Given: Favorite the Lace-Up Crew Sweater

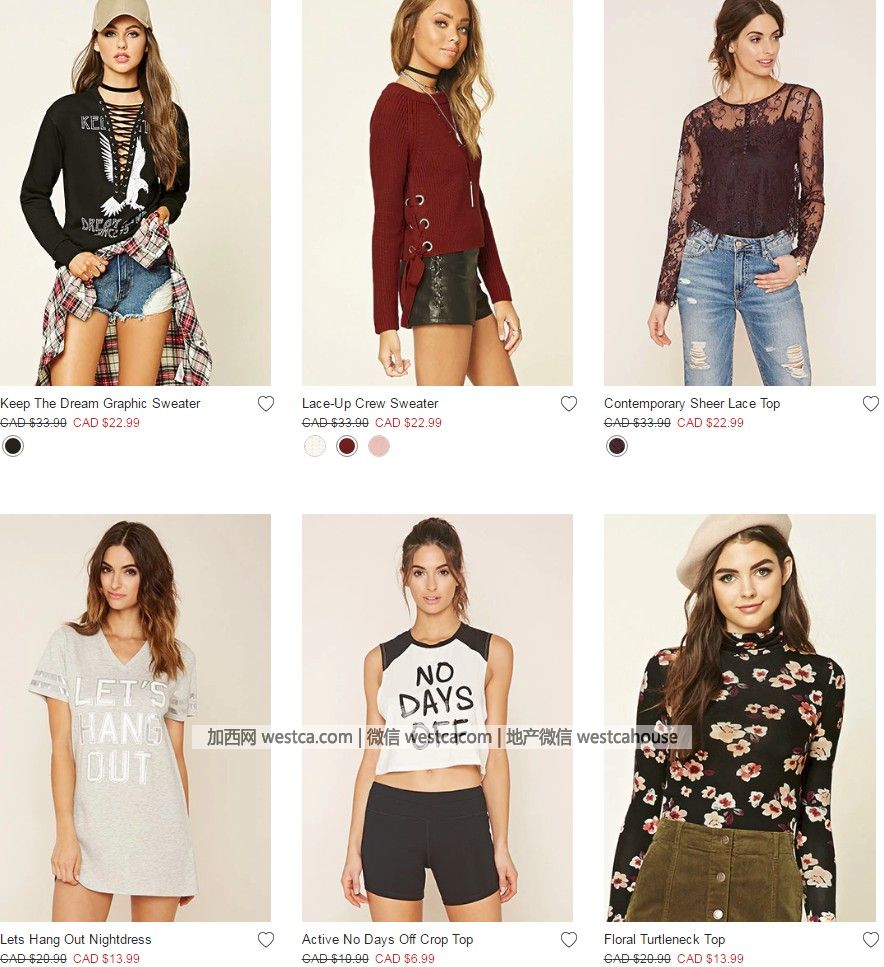Looking at the screenshot, I should [x=569, y=404].
